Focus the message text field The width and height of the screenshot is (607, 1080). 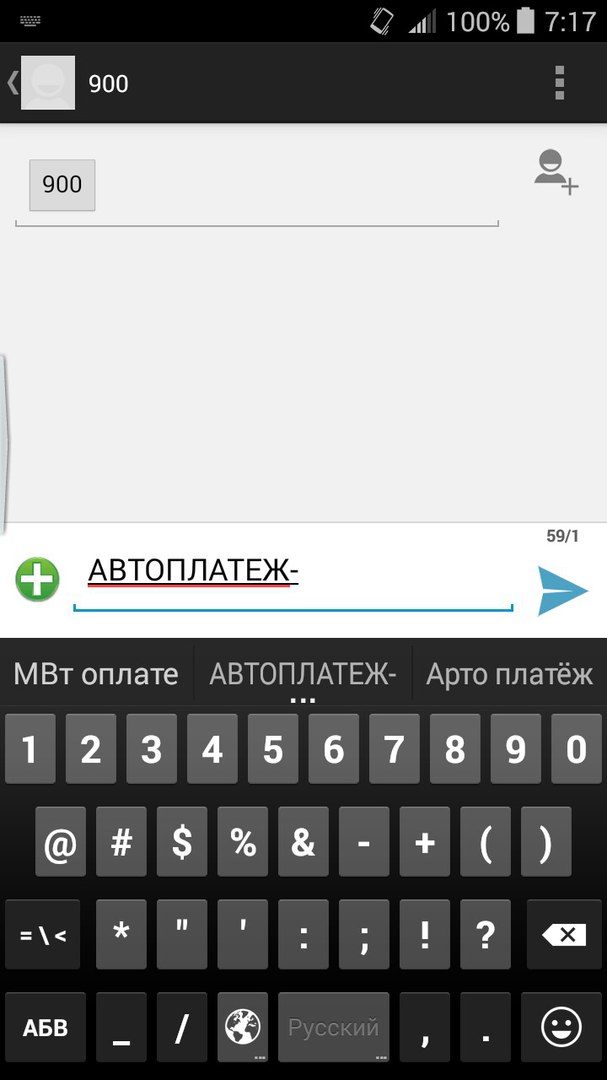(x=293, y=582)
